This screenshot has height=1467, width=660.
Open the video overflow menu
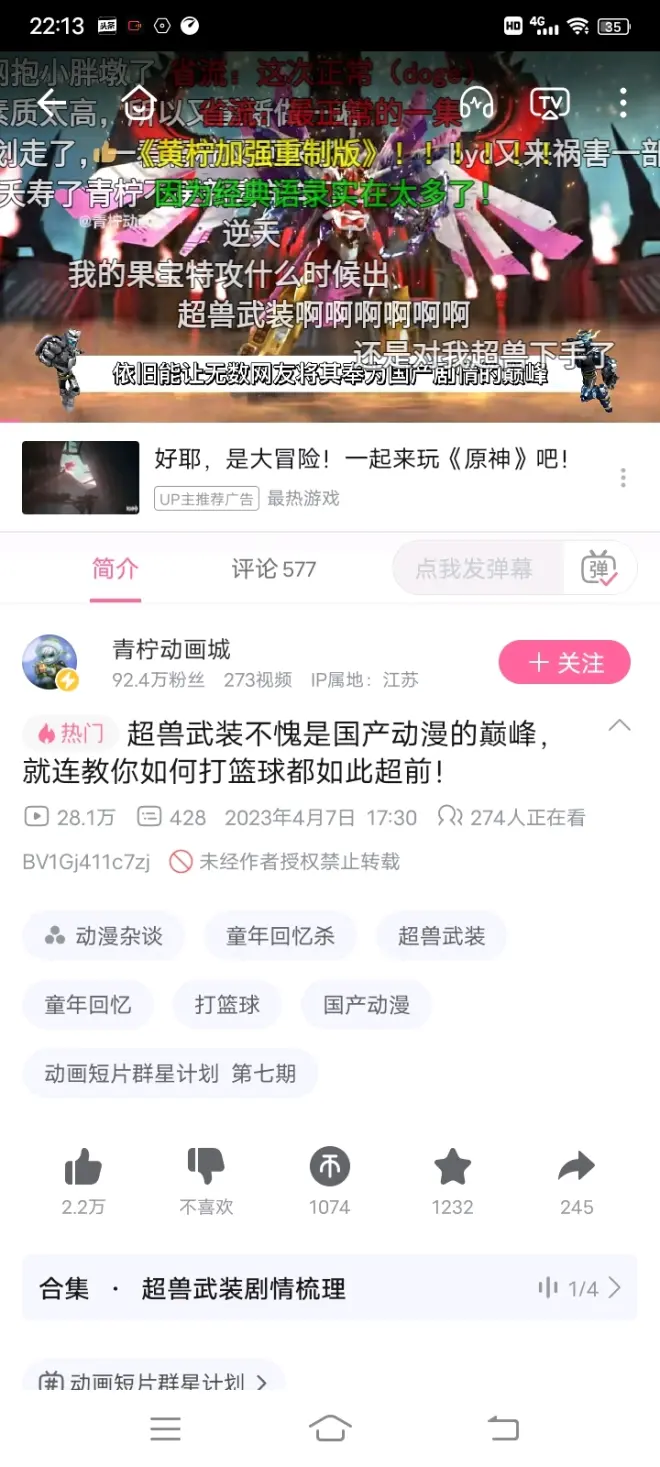[623, 102]
